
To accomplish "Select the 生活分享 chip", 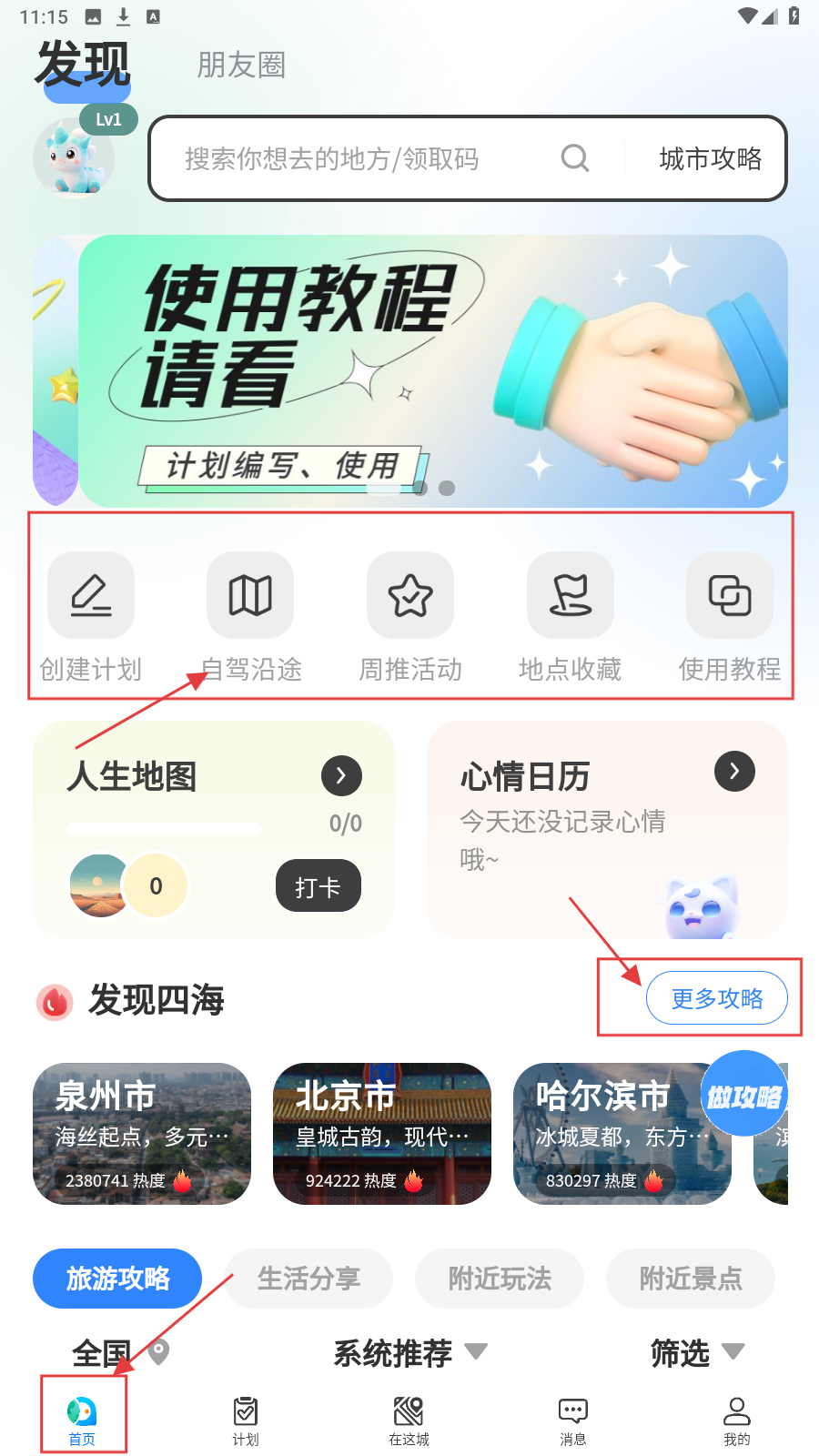I will coord(308,1279).
